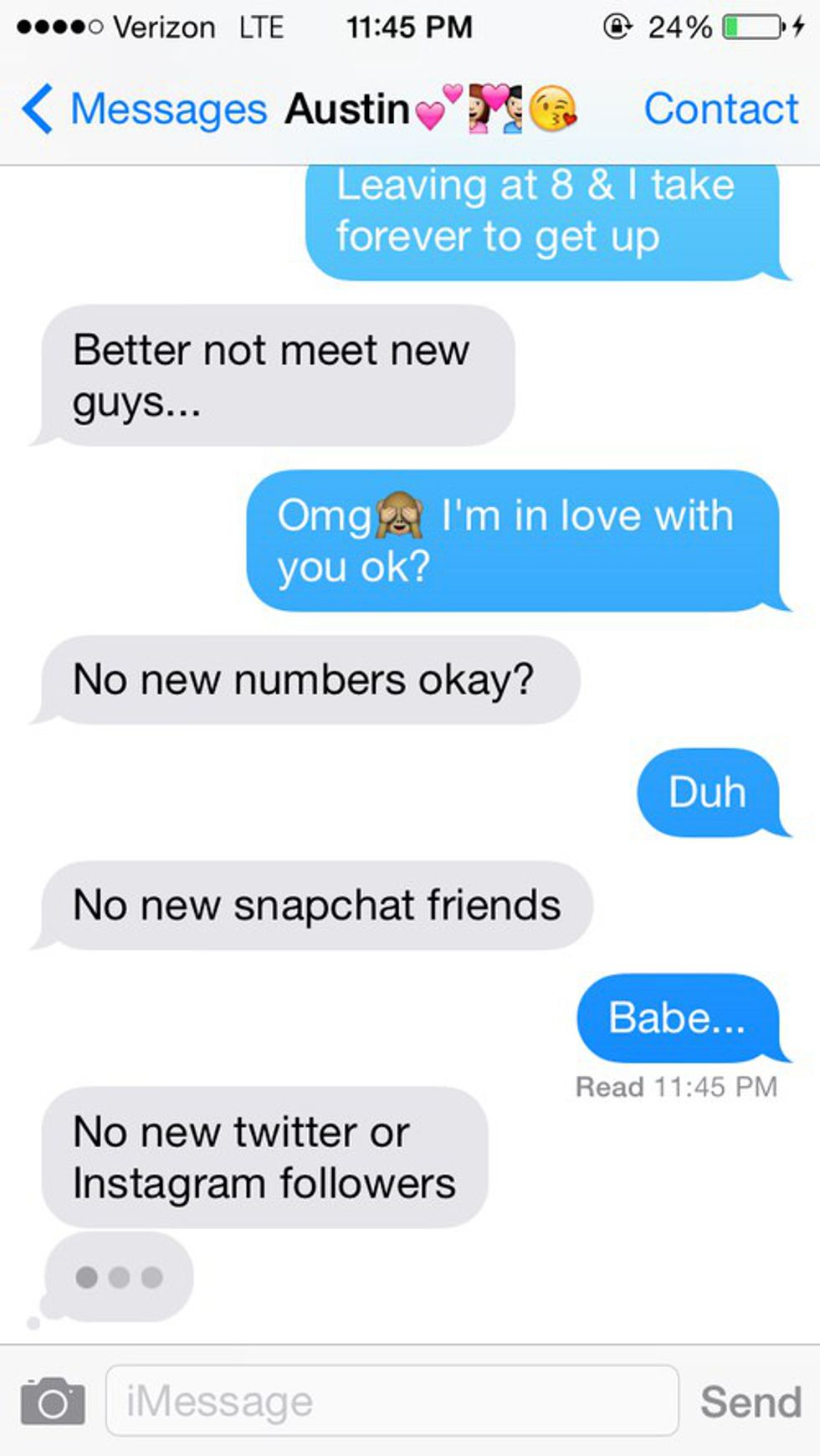The height and width of the screenshot is (1456, 820).
Task: Go back to the Messages list
Action: (x=142, y=110)
